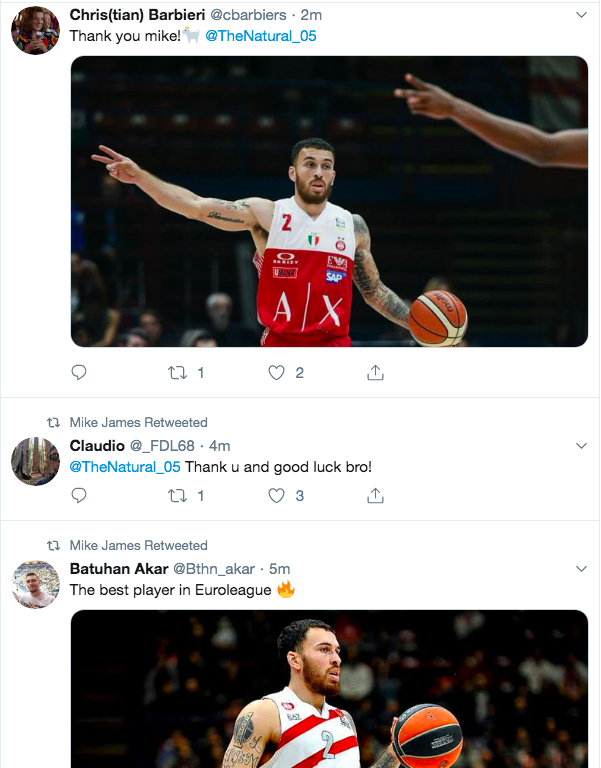This screenshot has height=768, width=601.
Task: Open @TheNatural_05 mention in Claudio's tweet
Action: click(x=125, y=467)
